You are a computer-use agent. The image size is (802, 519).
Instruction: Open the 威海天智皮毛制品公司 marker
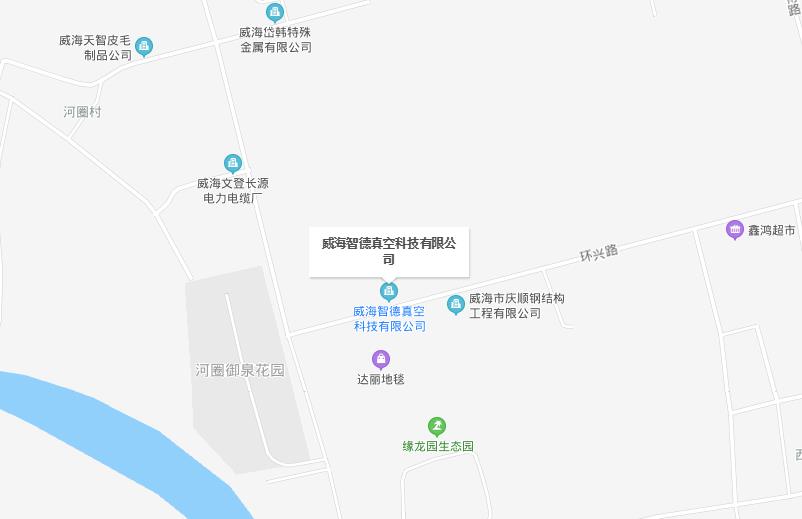(144, 45)
